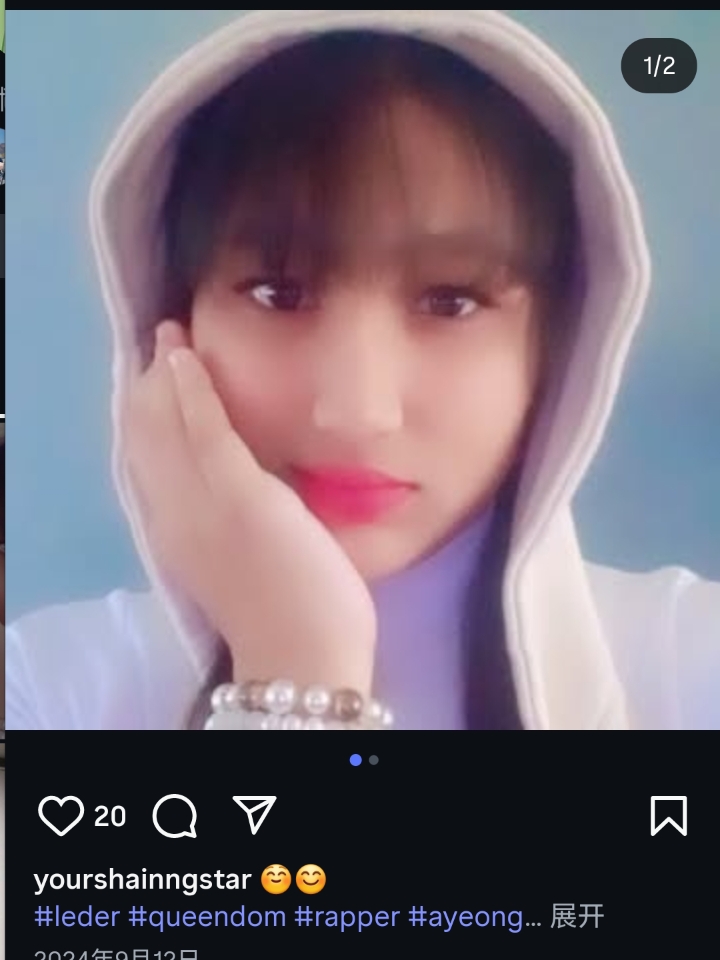Open the #rapper hashtag
Viewport: 720px width, 960px height.
pyautogui.click(x=347, y=916)
